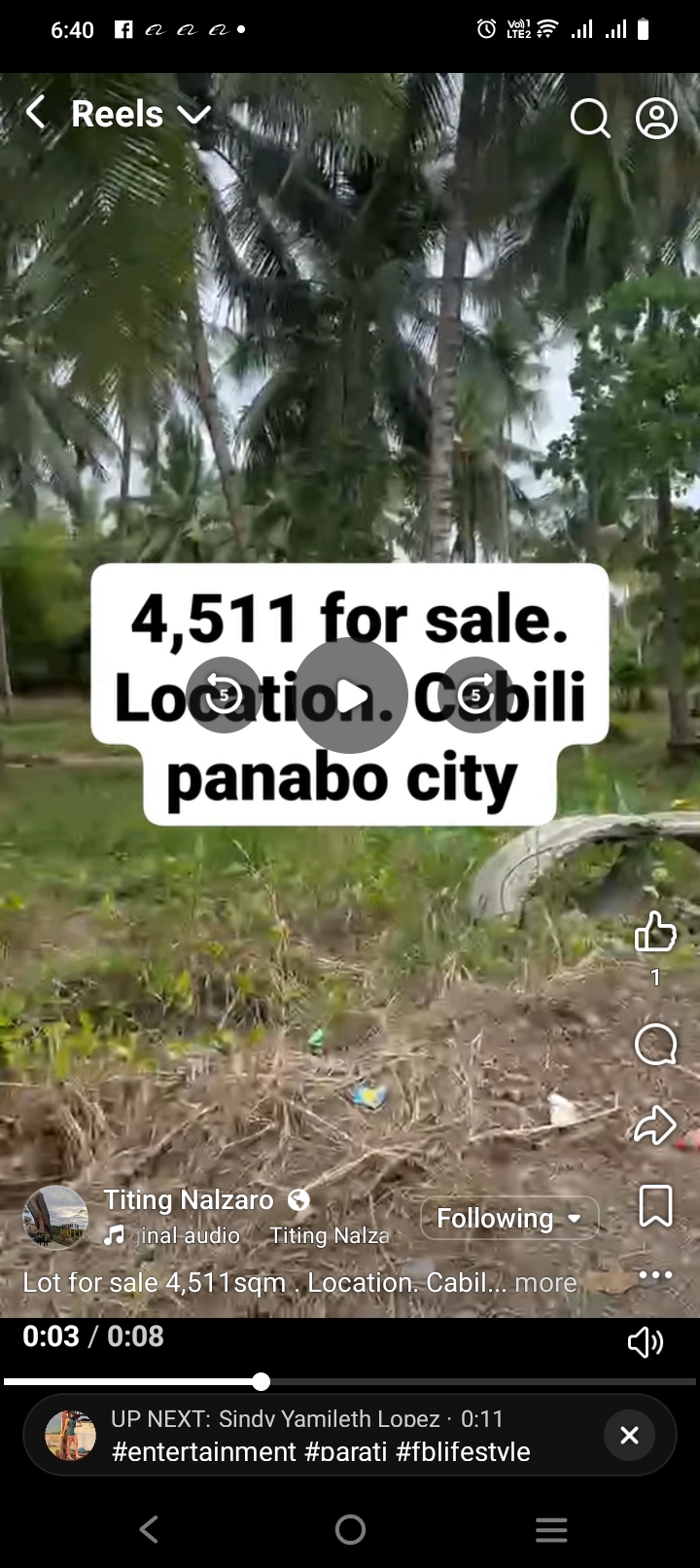Skip forward 5 seconds
Screen dimensions: 700x1568
point(475,695)
